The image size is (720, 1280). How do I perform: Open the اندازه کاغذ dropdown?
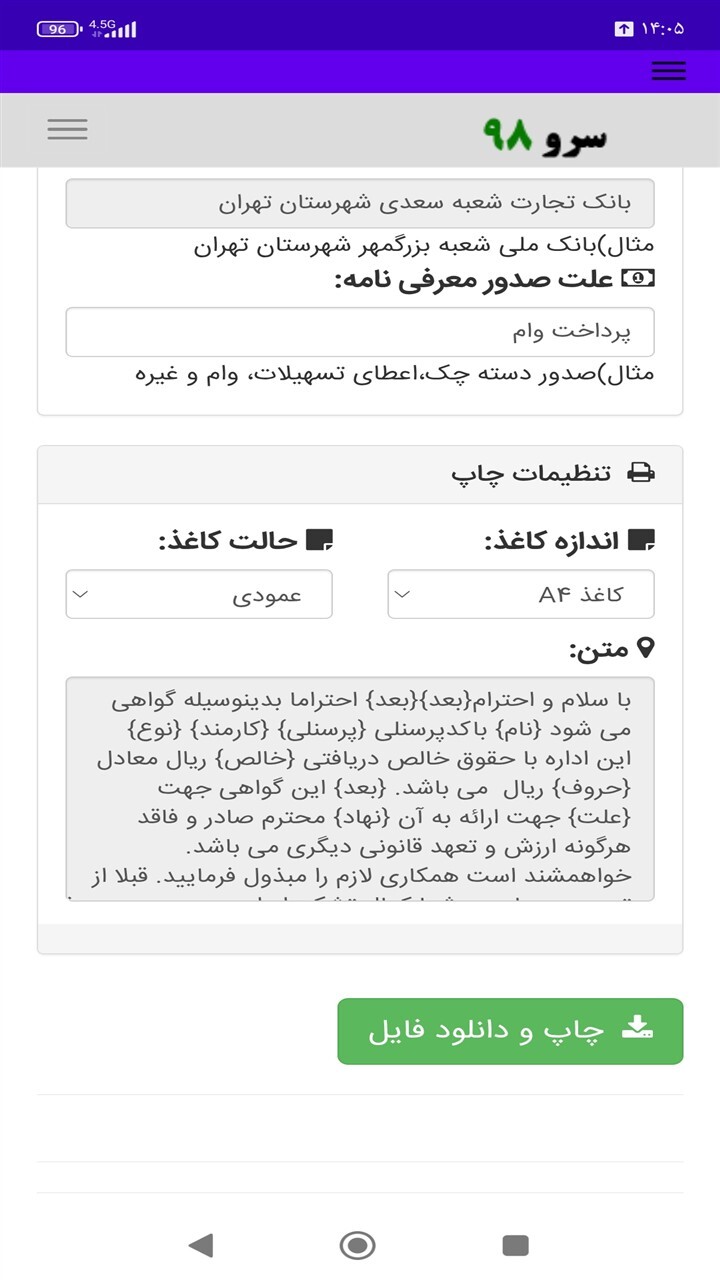click(521, 594)
